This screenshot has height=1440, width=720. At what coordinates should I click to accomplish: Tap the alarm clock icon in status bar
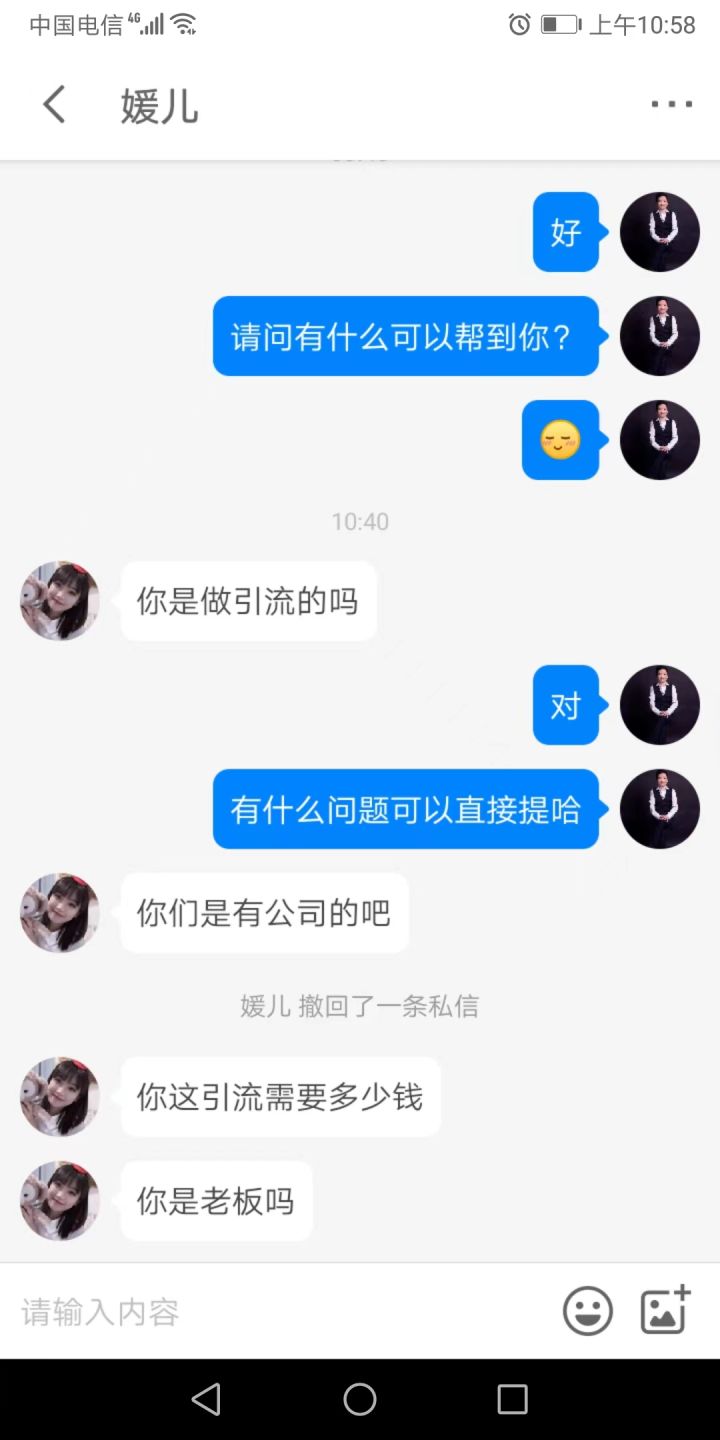pyautogui.click(x=519, y=25)
